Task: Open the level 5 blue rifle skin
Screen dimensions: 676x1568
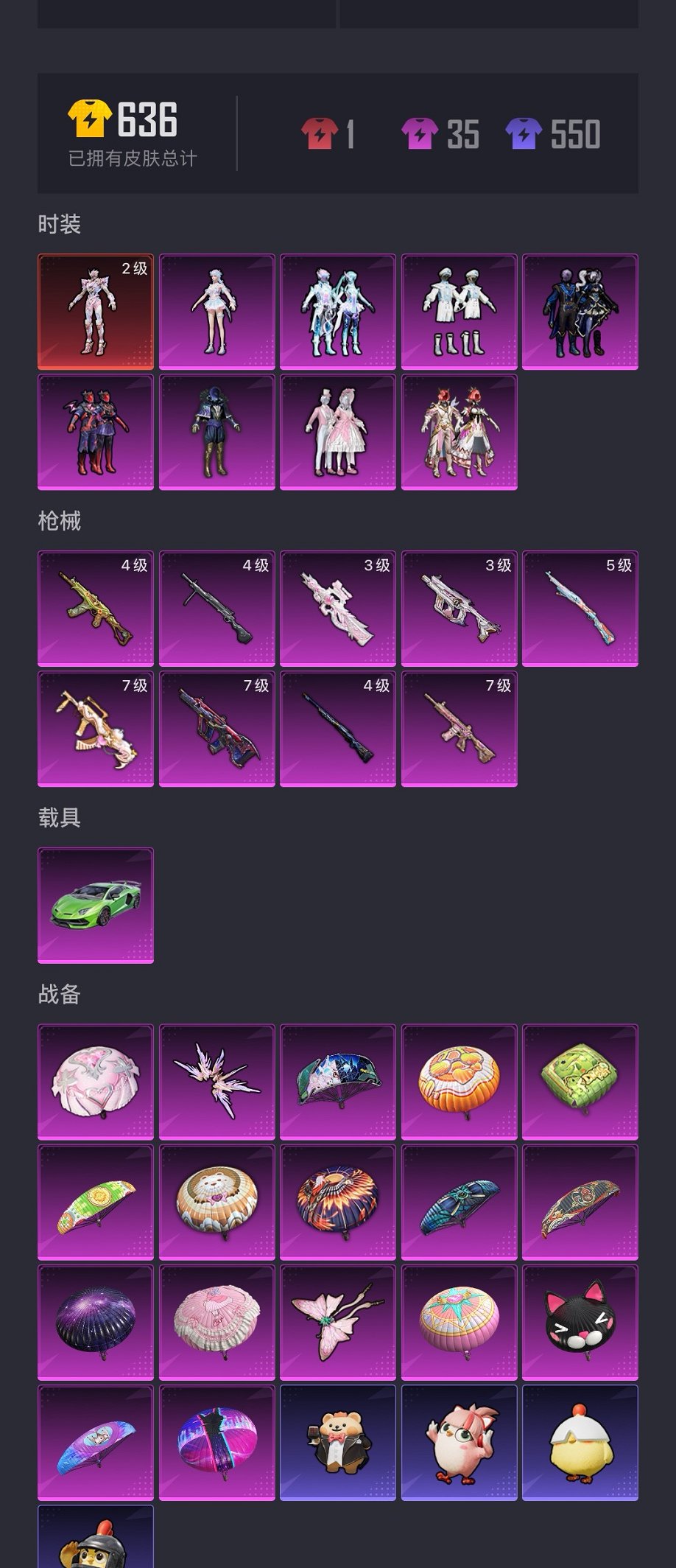Action: [x=580, y=609]
